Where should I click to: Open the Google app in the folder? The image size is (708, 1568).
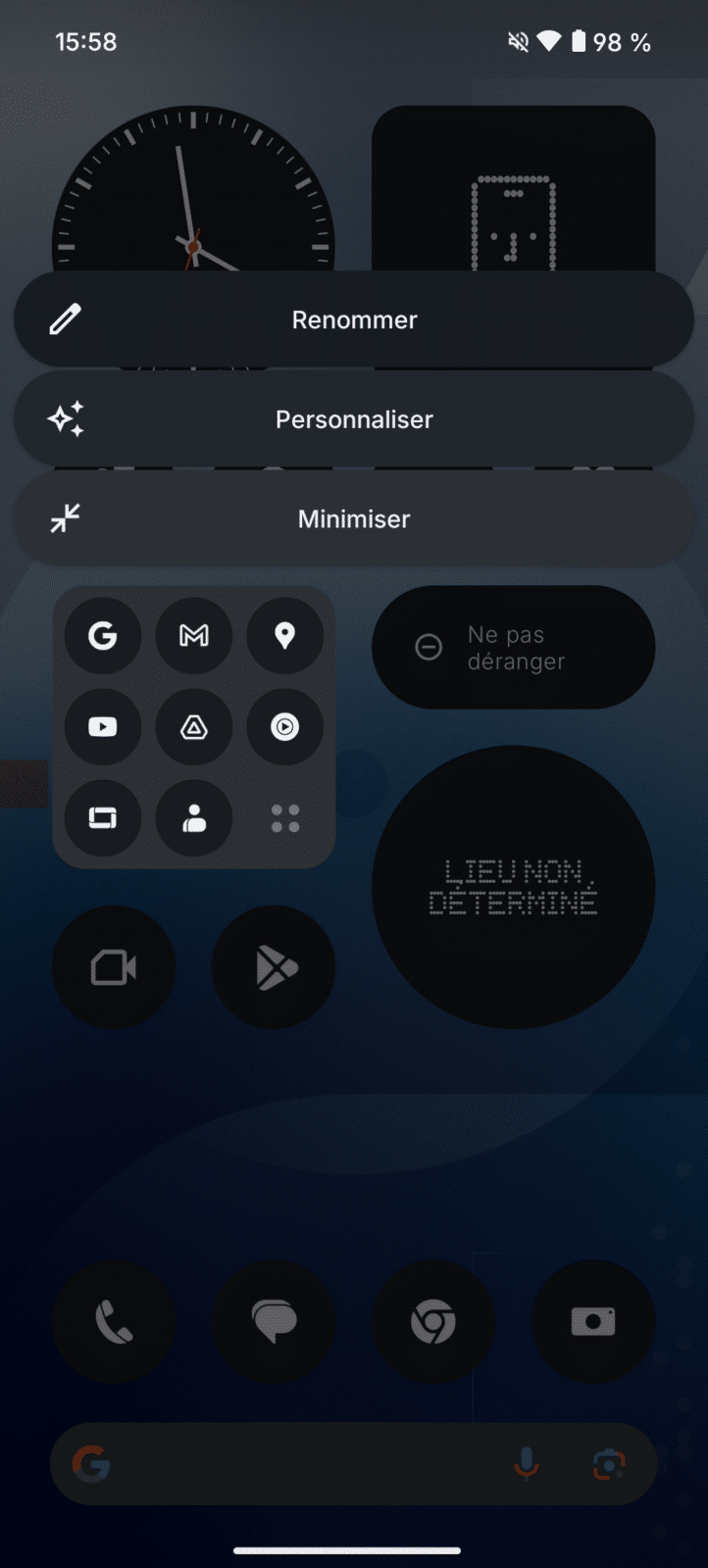103,636
